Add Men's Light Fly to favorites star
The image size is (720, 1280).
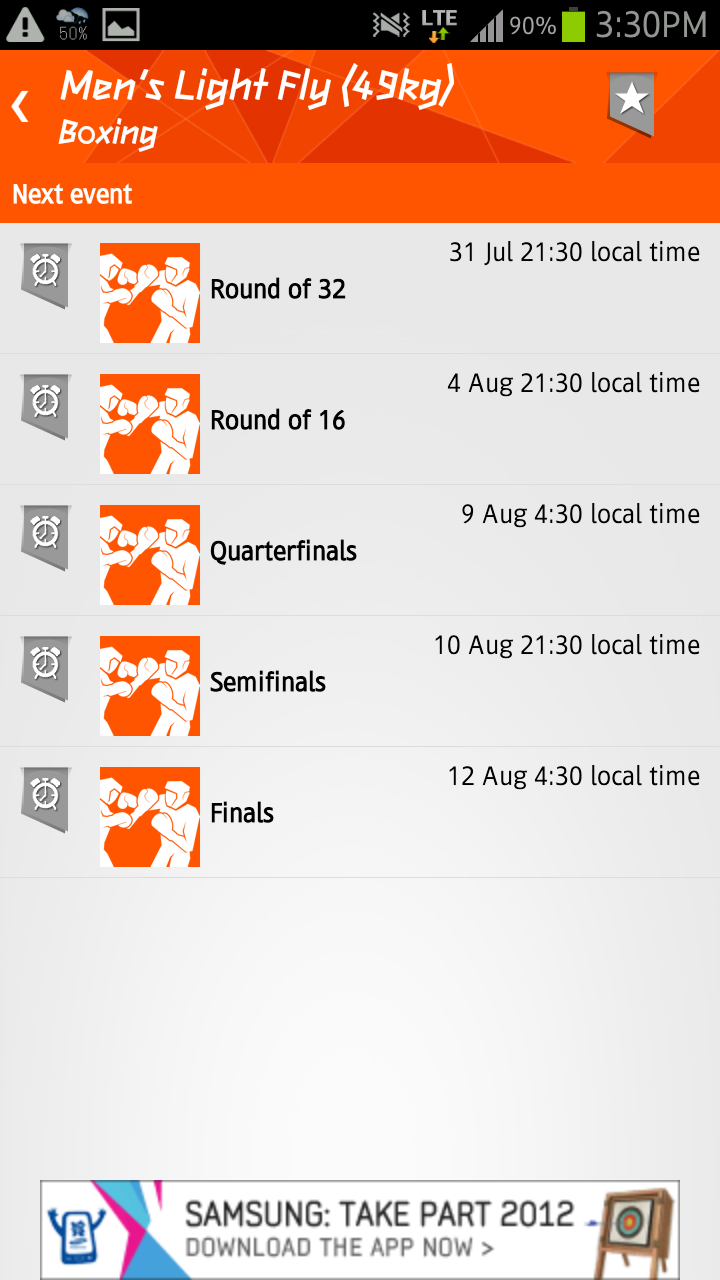(x=632, y=103)
